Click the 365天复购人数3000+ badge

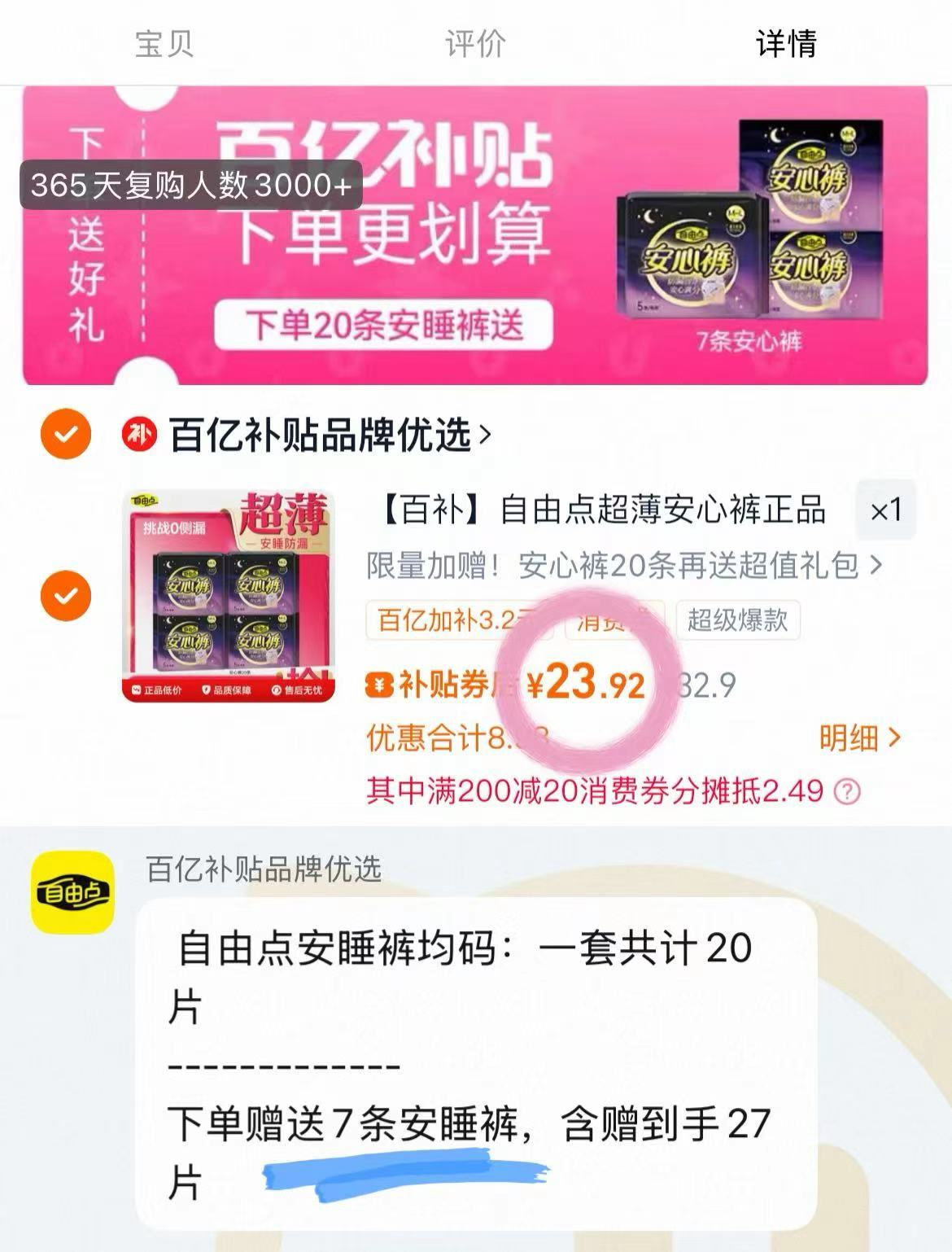click(191, 187)
